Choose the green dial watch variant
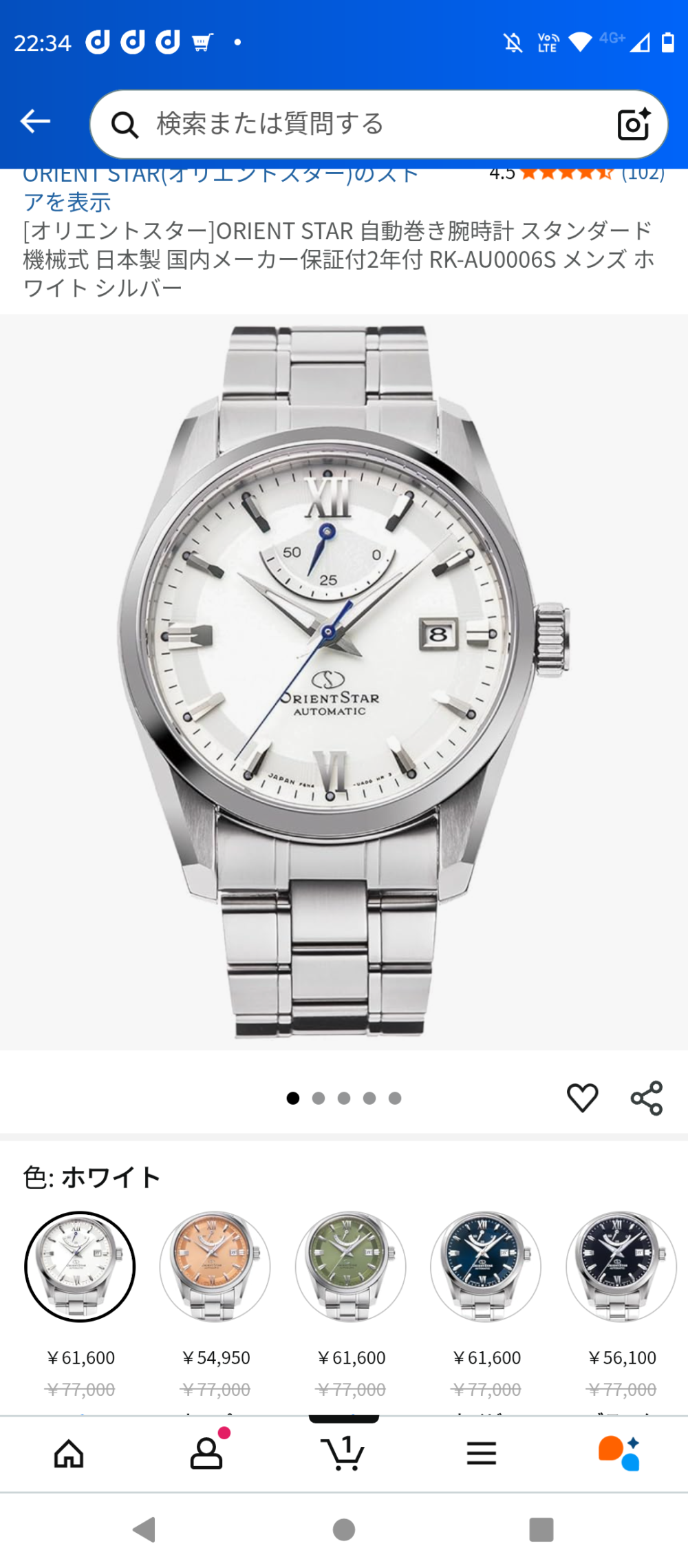The image size is (688, 1568). [x=351, y=1267]
